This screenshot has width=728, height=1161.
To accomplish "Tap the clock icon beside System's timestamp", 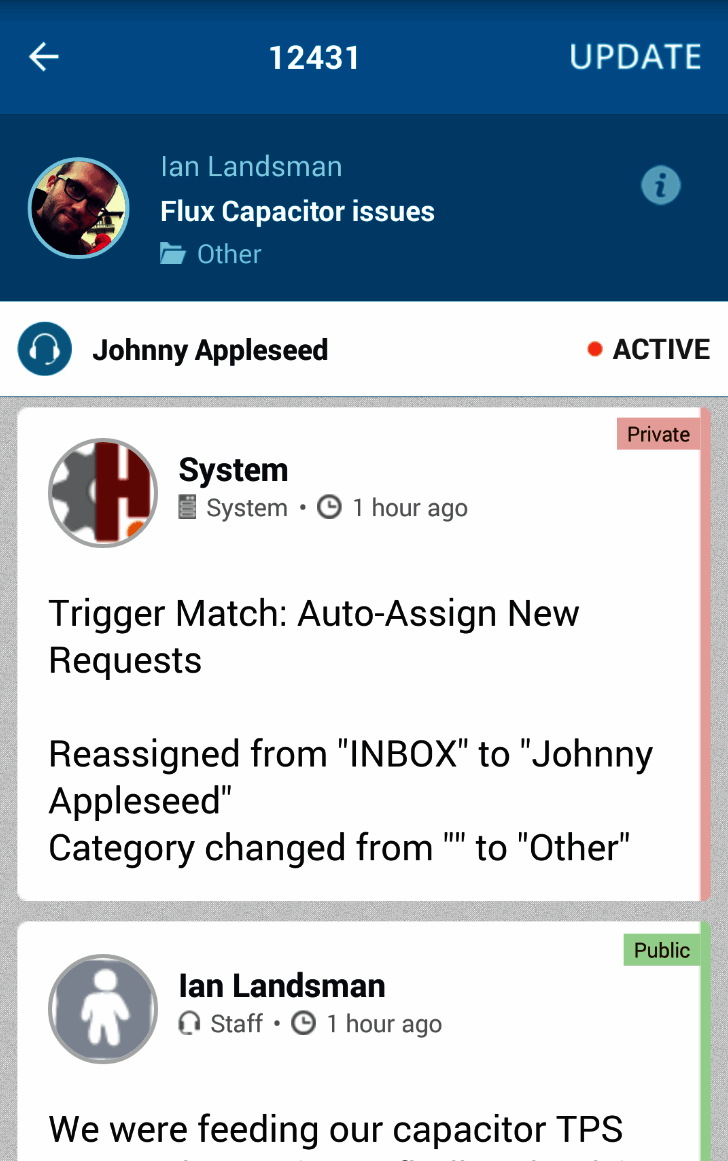I will tap(329, 507).
